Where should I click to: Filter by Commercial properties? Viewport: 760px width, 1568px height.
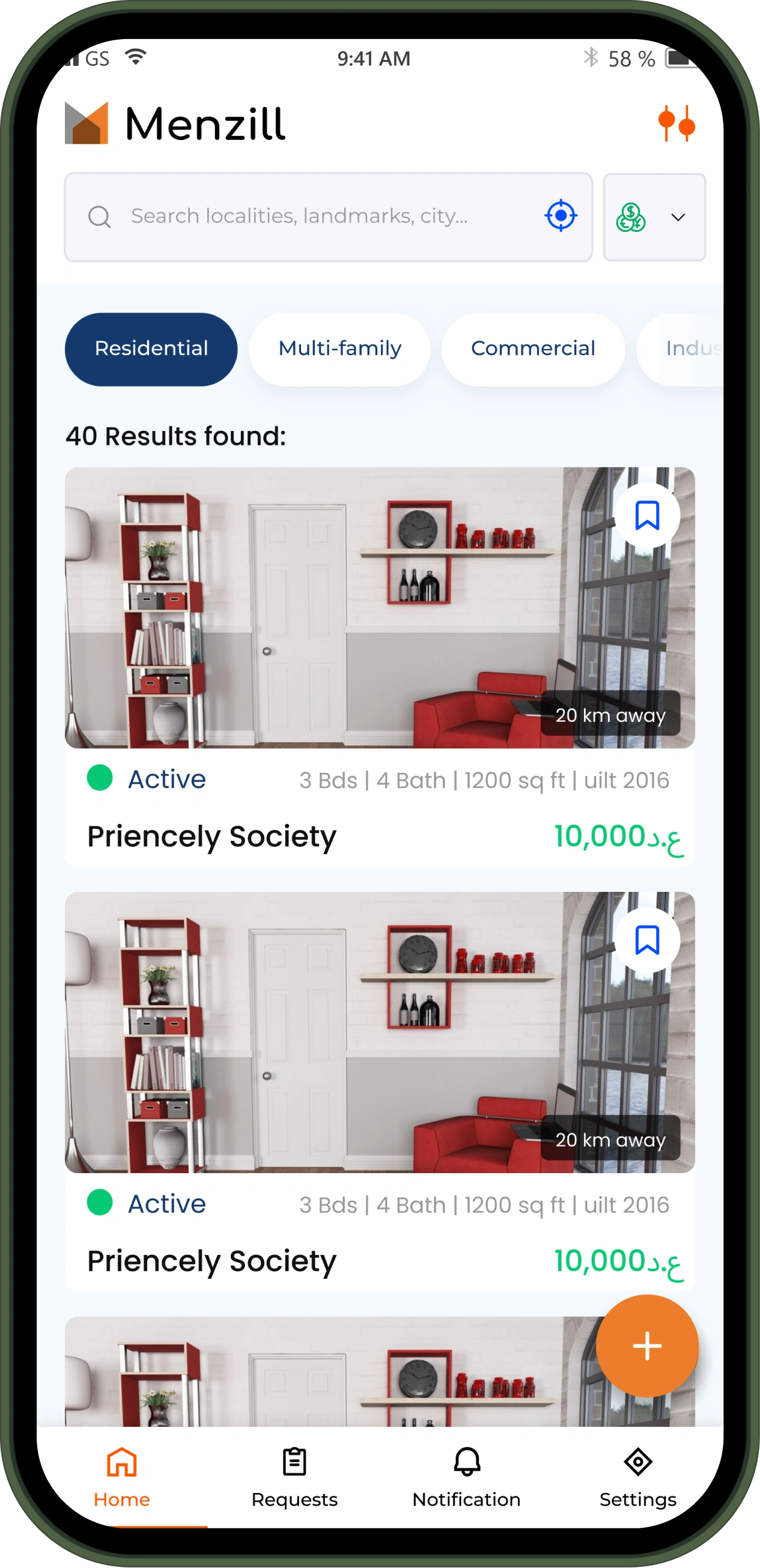click(x=532, y=349)
